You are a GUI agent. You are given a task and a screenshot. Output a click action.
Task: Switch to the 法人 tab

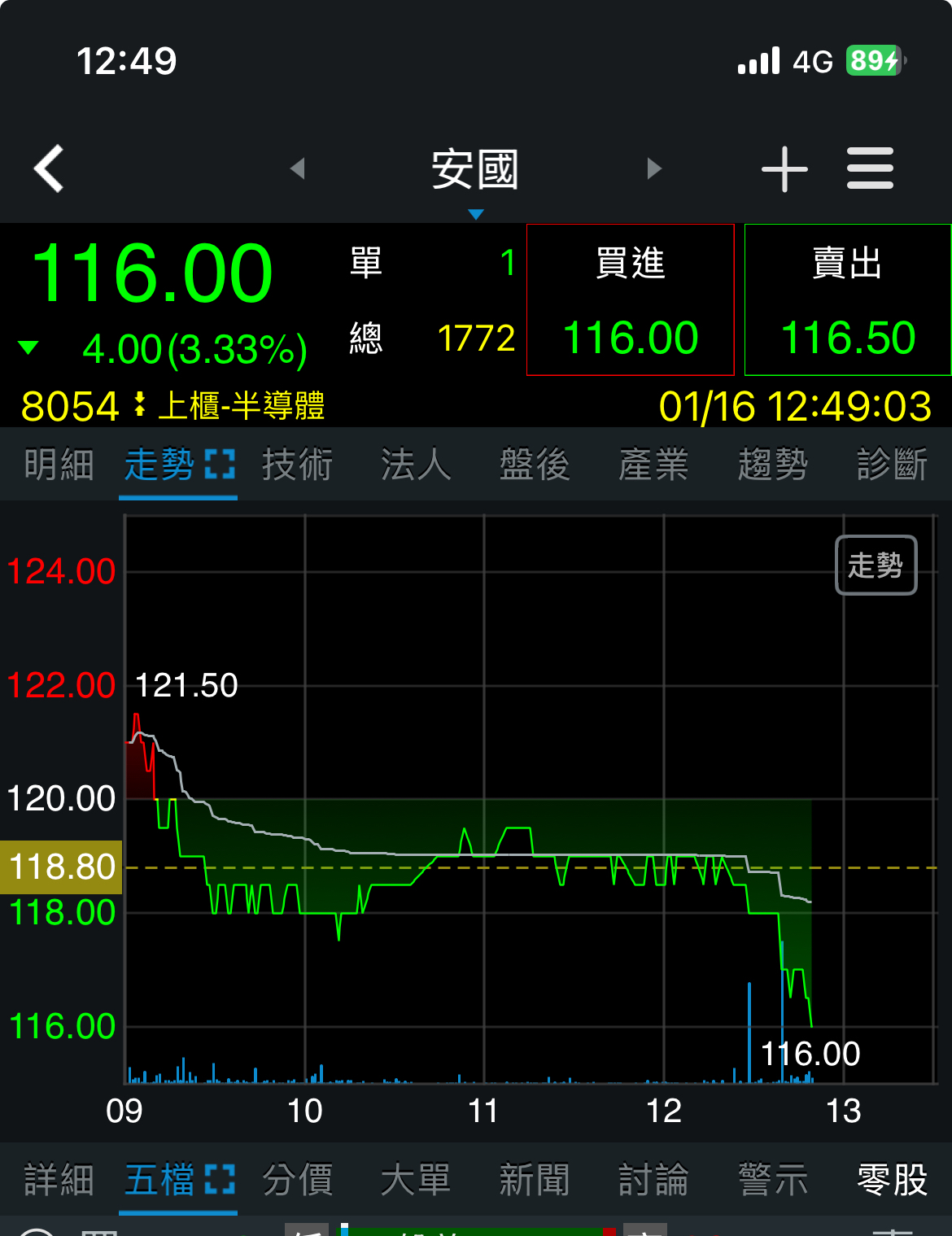pos(416,465)
